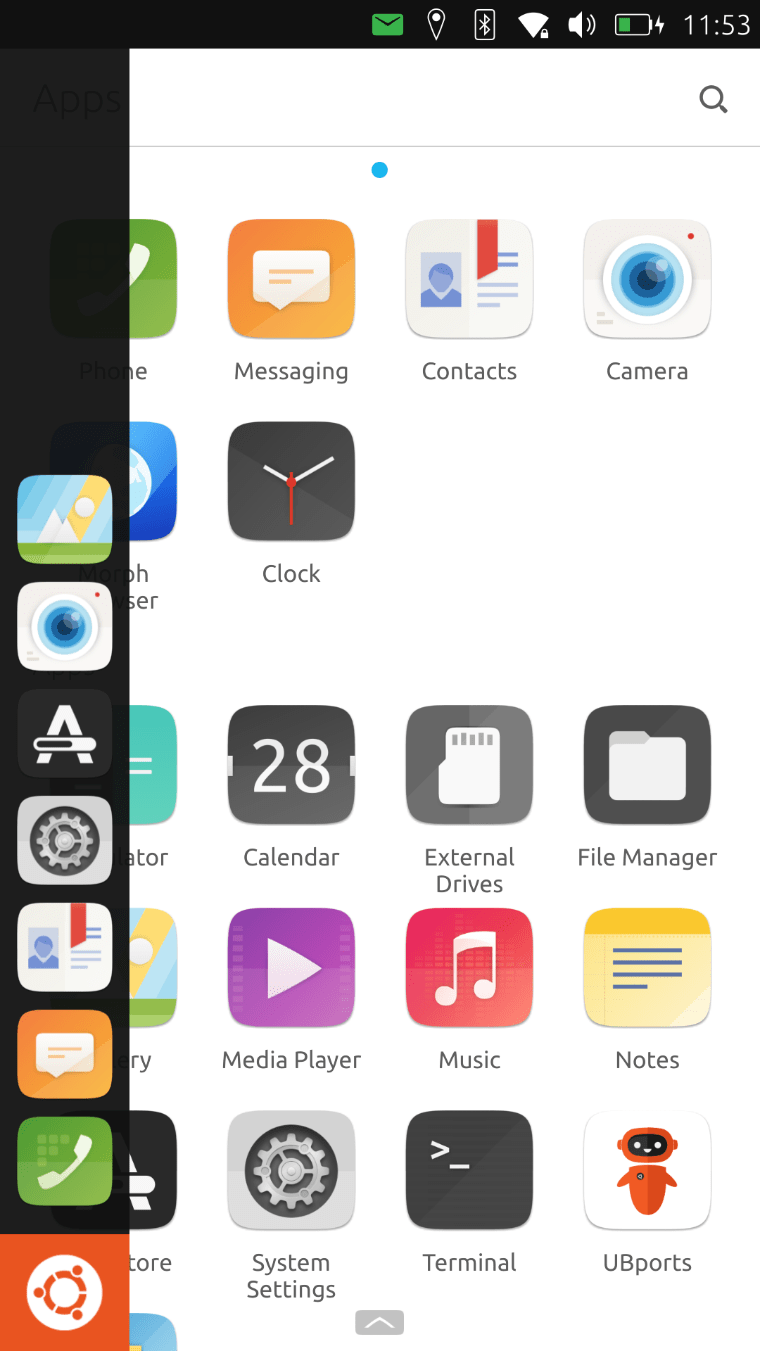Open the Notes app

(647, 968)
